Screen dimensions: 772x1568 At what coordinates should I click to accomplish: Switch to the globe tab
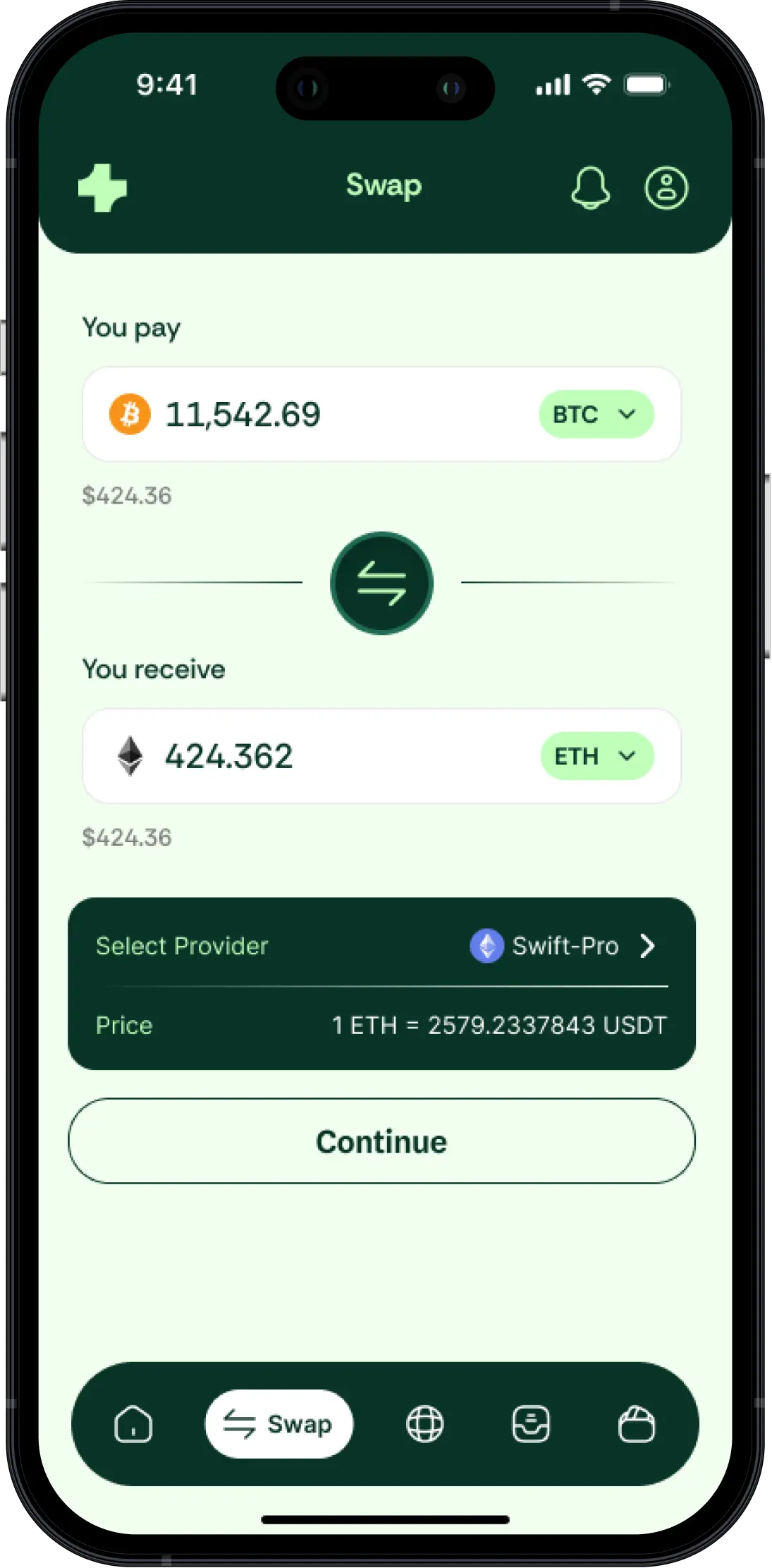(424, 1424)
